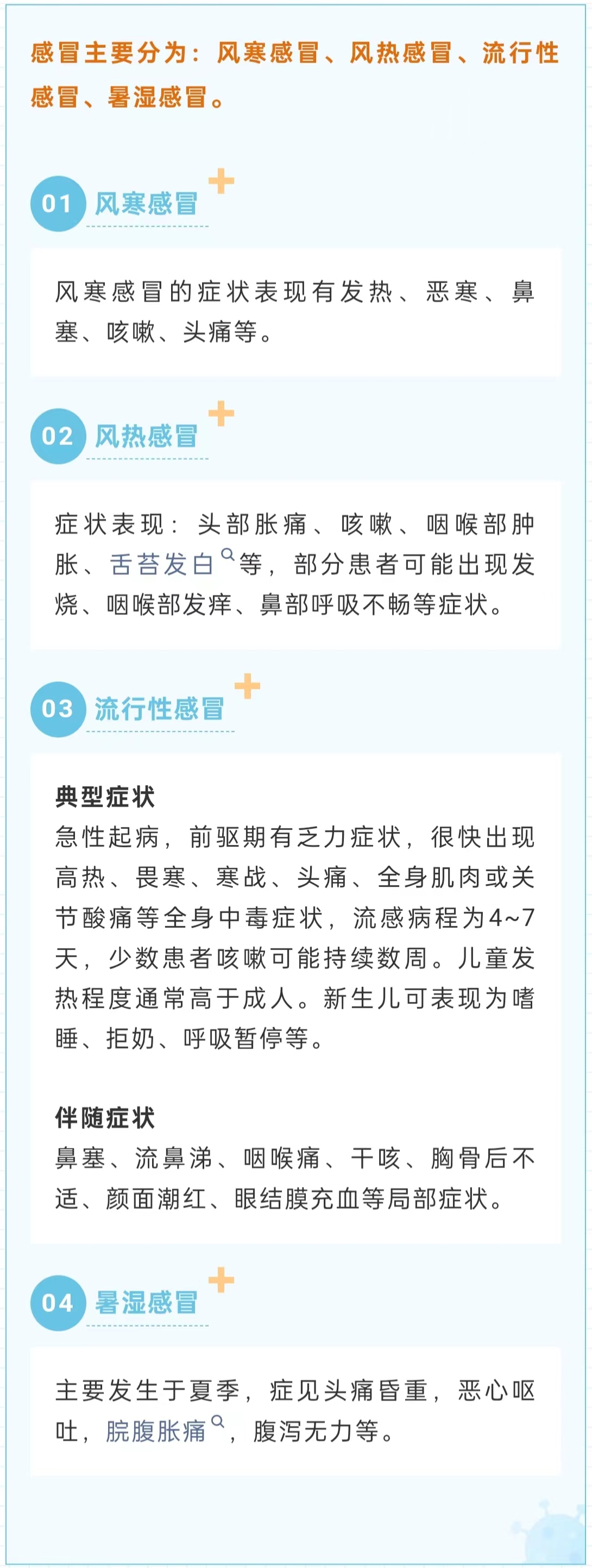
Task: Open the 脘腹胀痛 search link
Action: pyautogui.click(x=156, y=1430)
